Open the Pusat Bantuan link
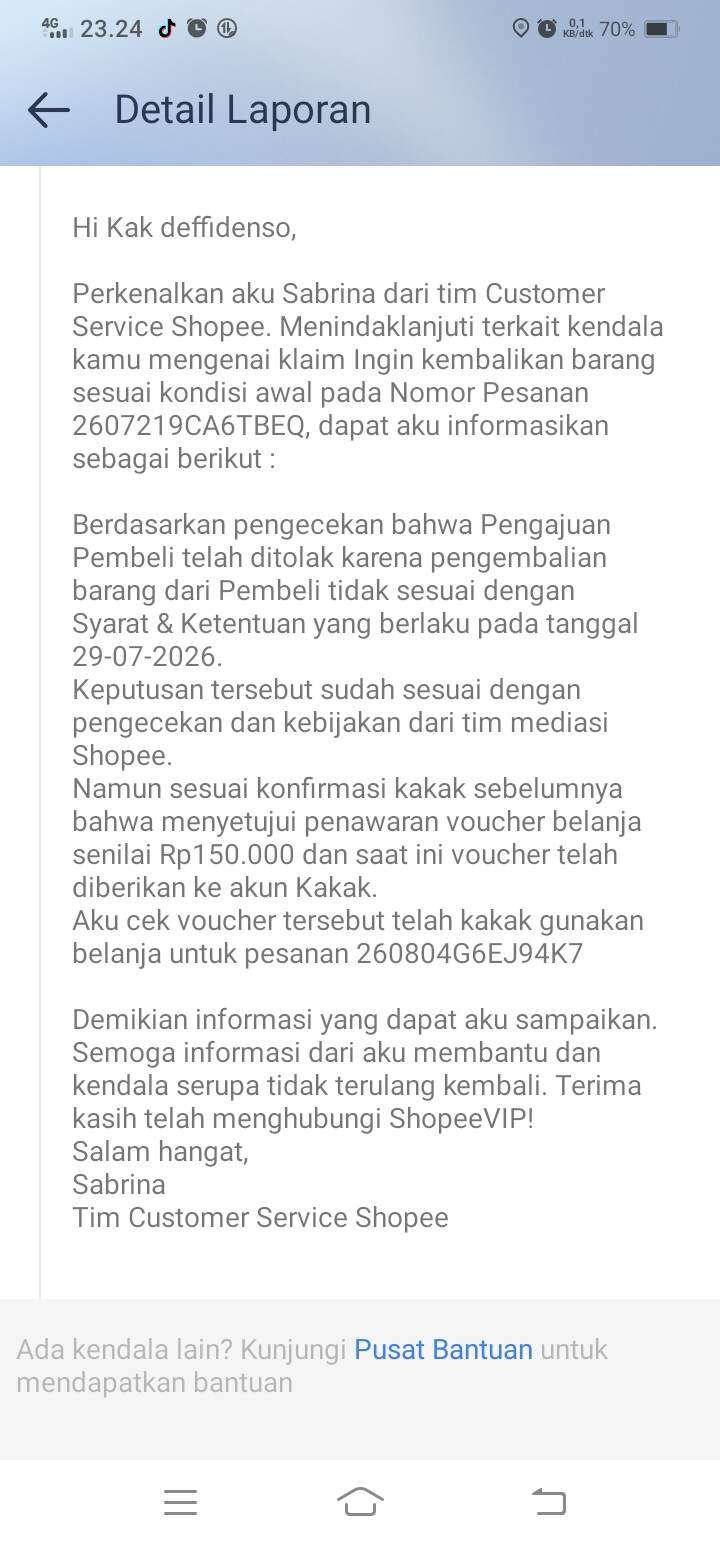 (x=443, y=1349)
